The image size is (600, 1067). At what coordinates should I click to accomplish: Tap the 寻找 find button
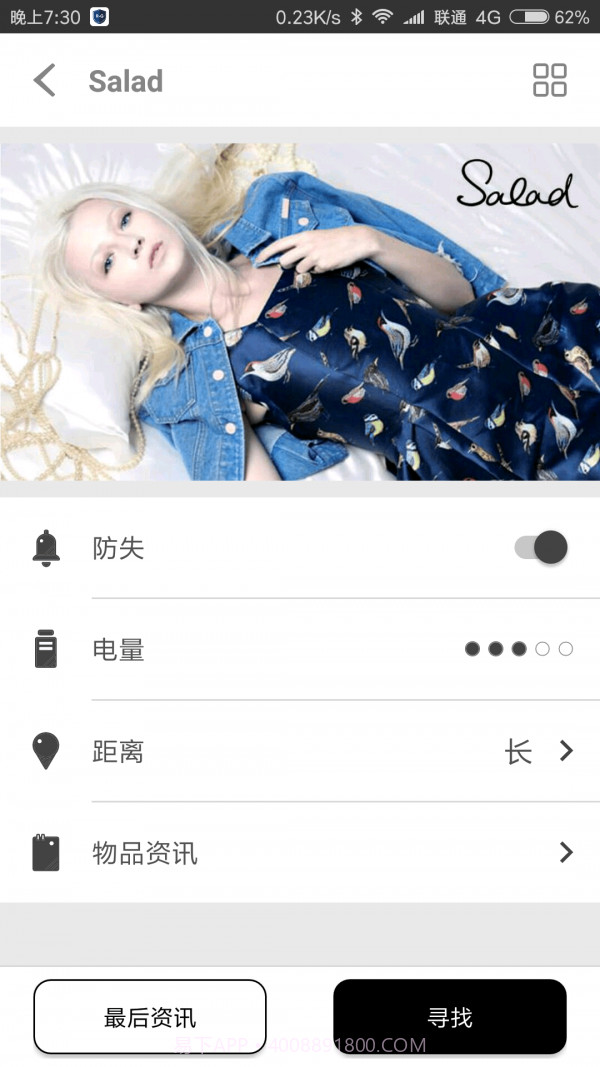tap(449, 1017)
